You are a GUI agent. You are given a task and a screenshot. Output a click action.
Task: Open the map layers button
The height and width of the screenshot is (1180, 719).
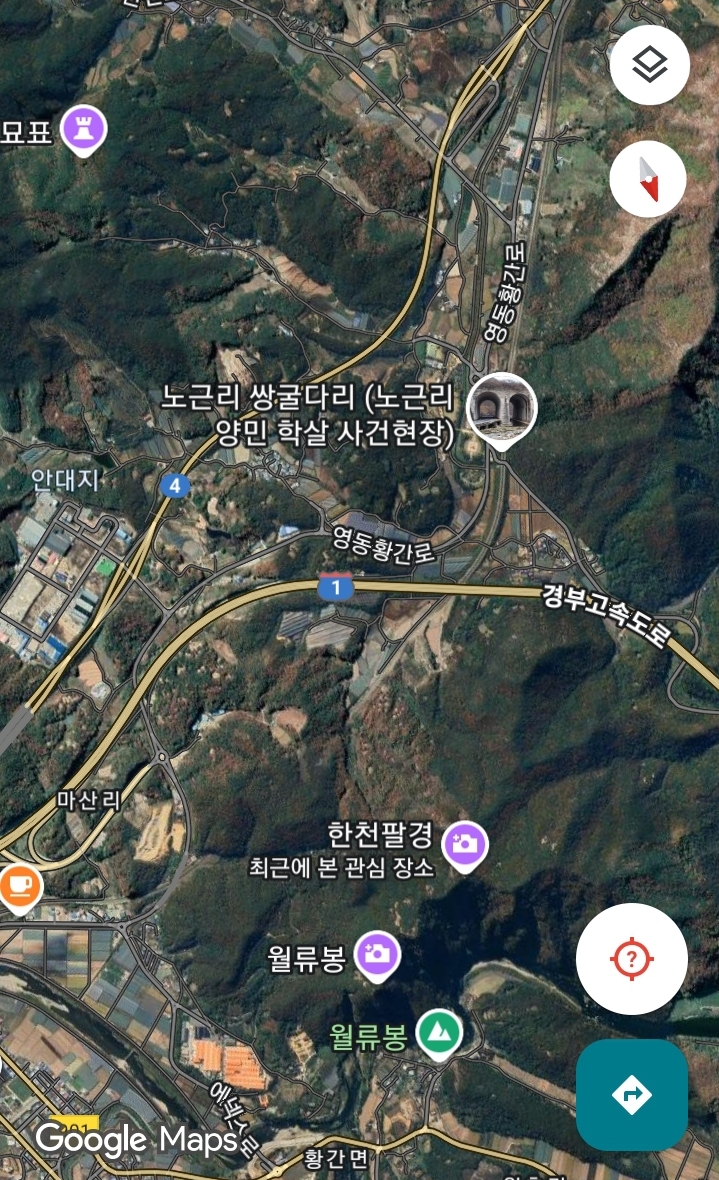pos(649,65)
